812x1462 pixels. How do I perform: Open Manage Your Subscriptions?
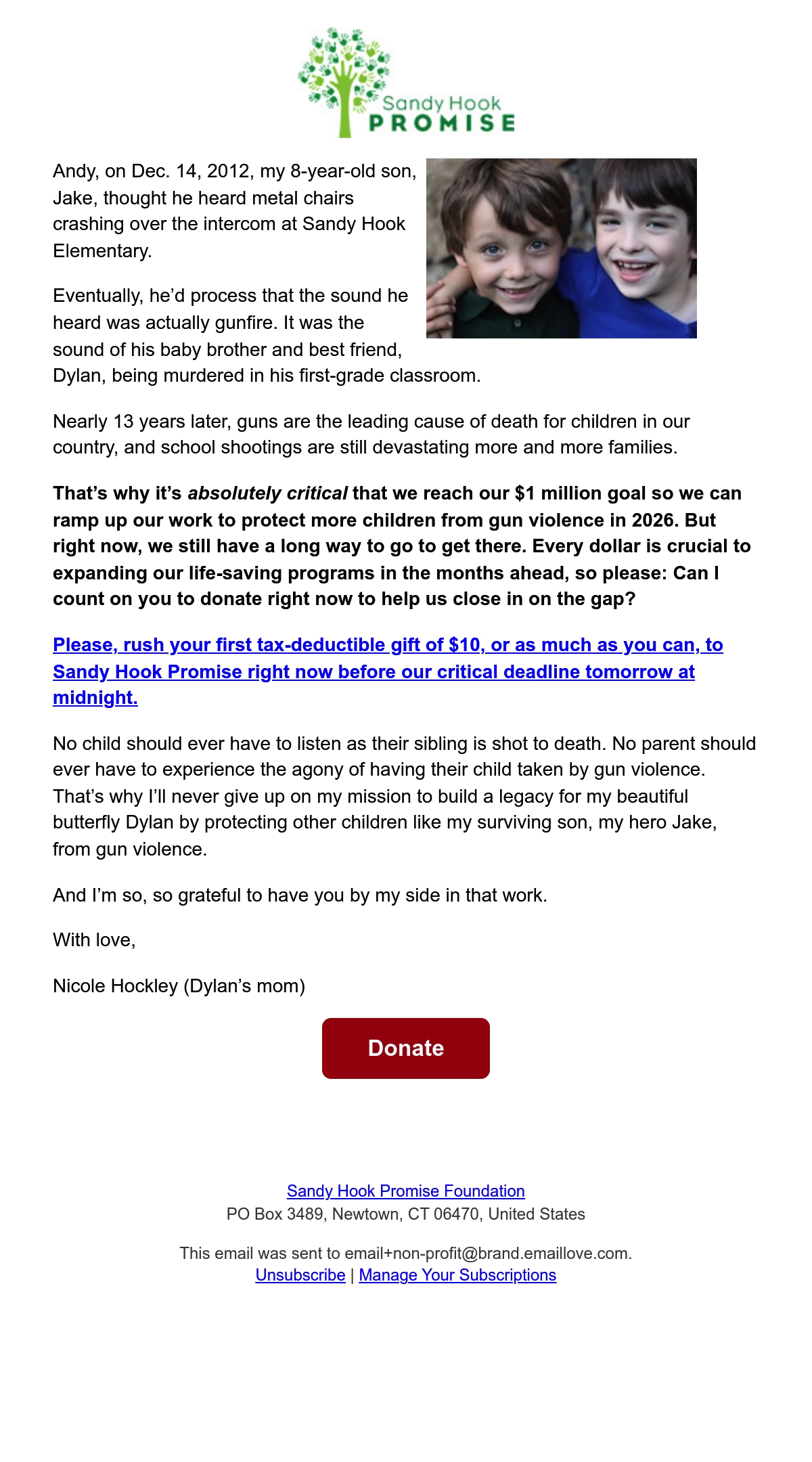[457, 1275]
